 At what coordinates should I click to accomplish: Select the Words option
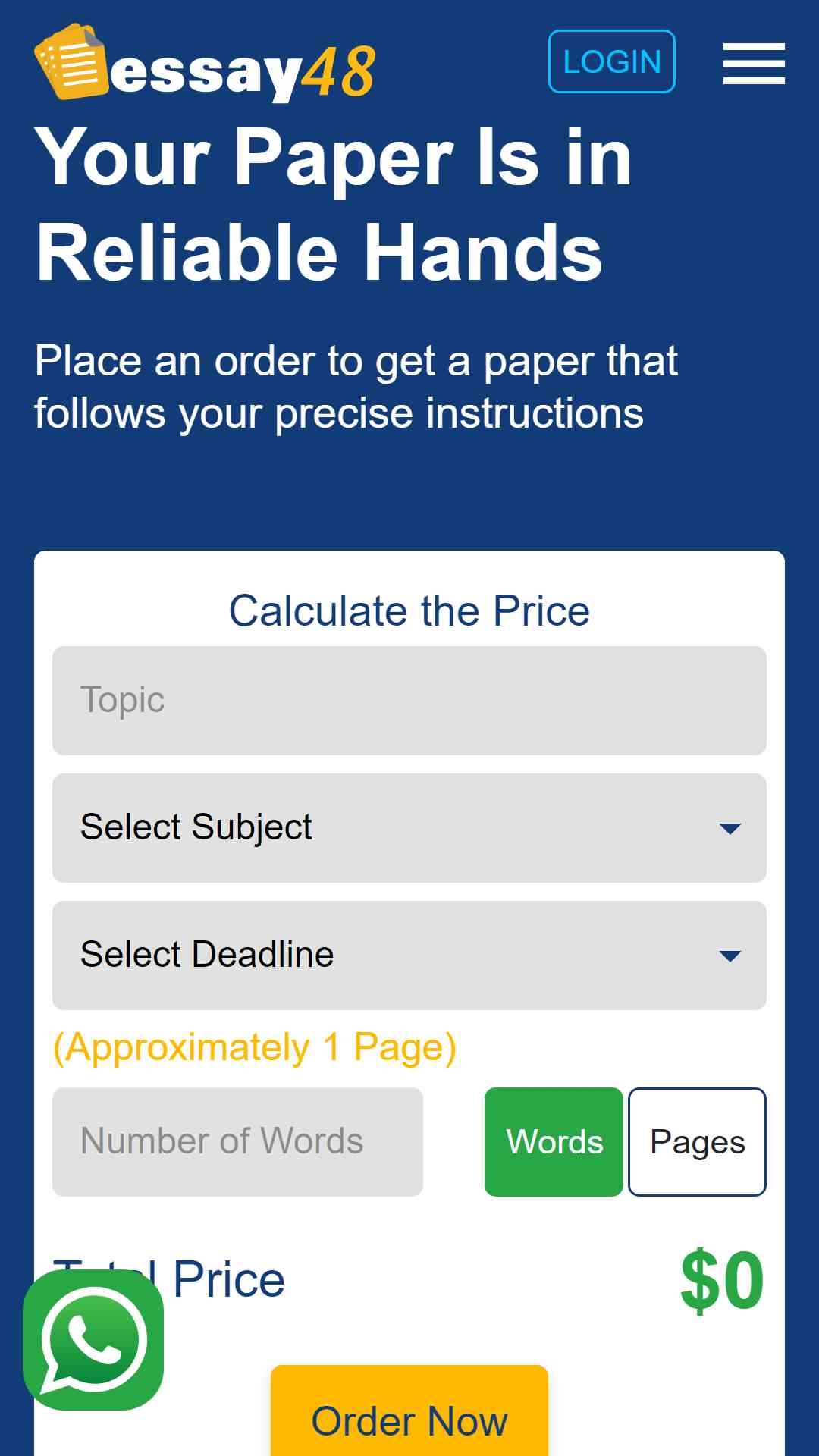(554, 1141)
